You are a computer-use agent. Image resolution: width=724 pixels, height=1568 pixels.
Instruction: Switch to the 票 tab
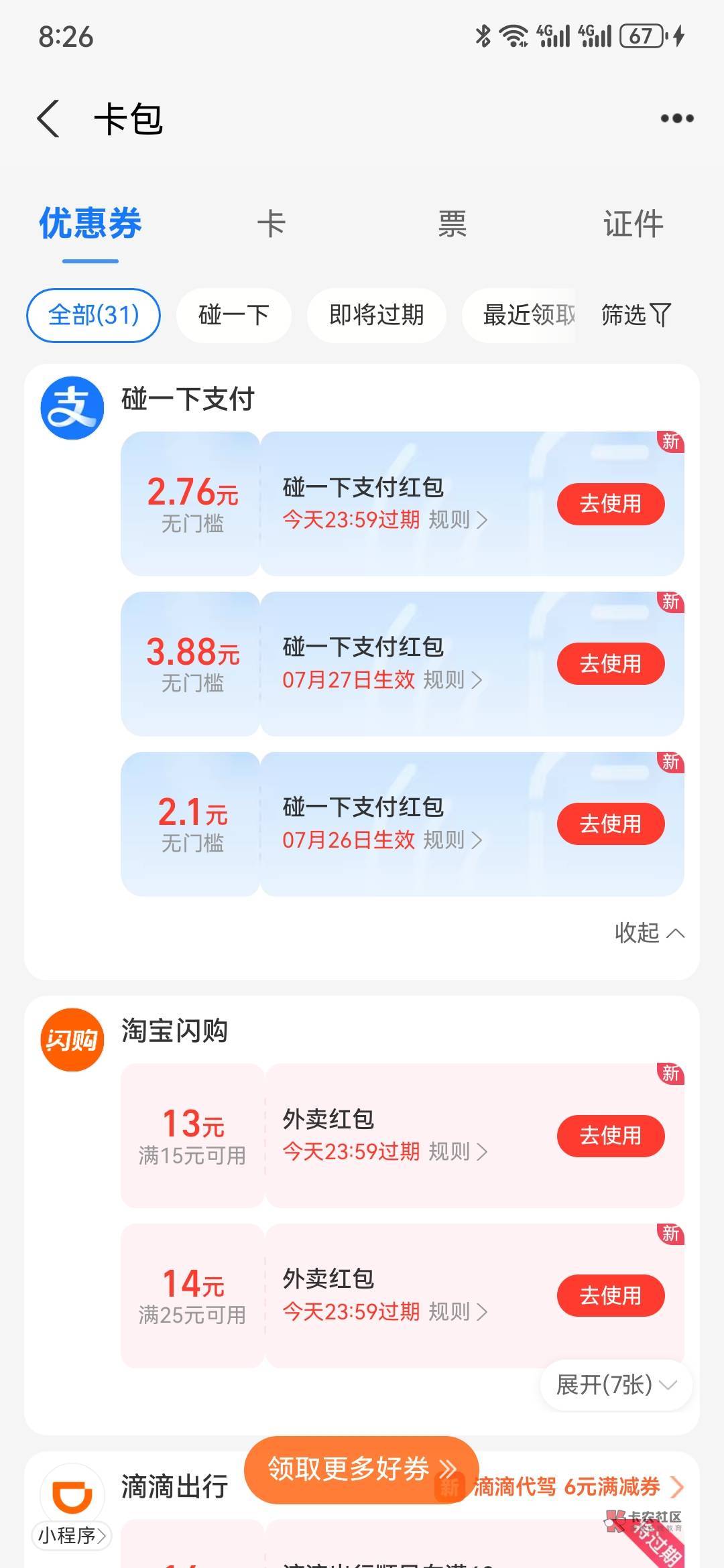coord(452,224)
